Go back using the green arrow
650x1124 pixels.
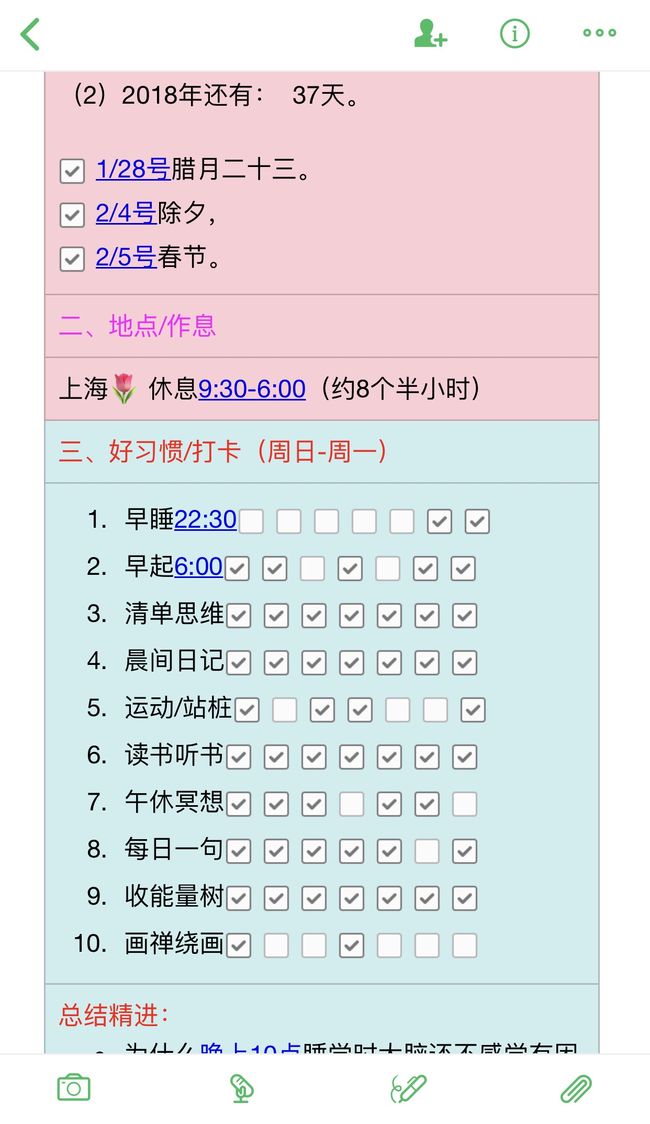pos(30,34)
